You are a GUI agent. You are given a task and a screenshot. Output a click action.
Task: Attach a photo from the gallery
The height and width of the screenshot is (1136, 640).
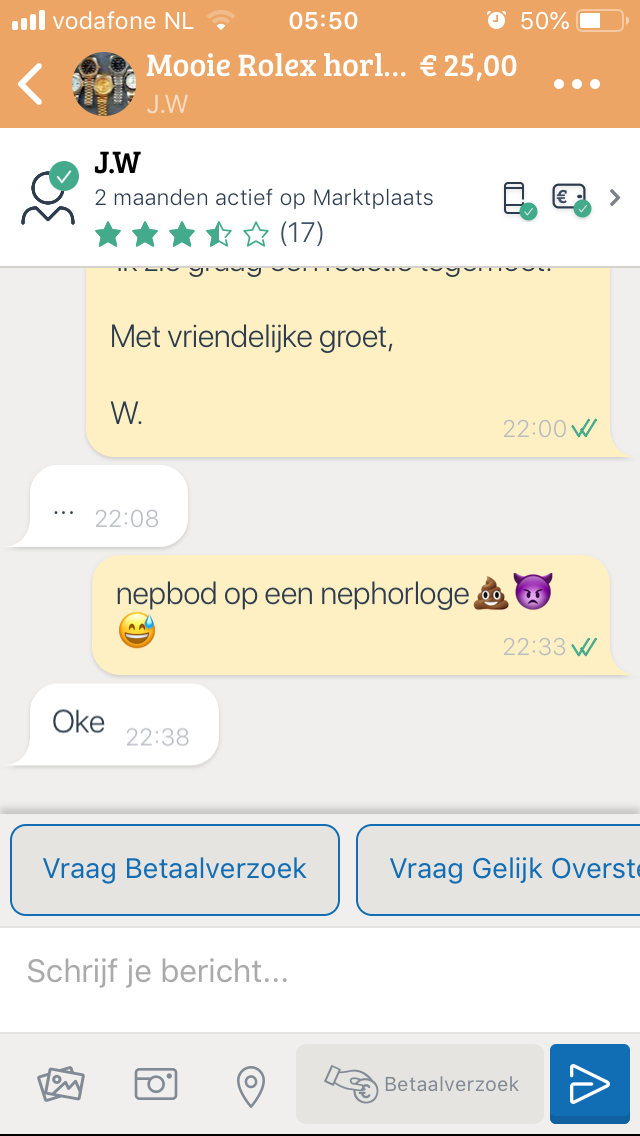(61, 1084)
